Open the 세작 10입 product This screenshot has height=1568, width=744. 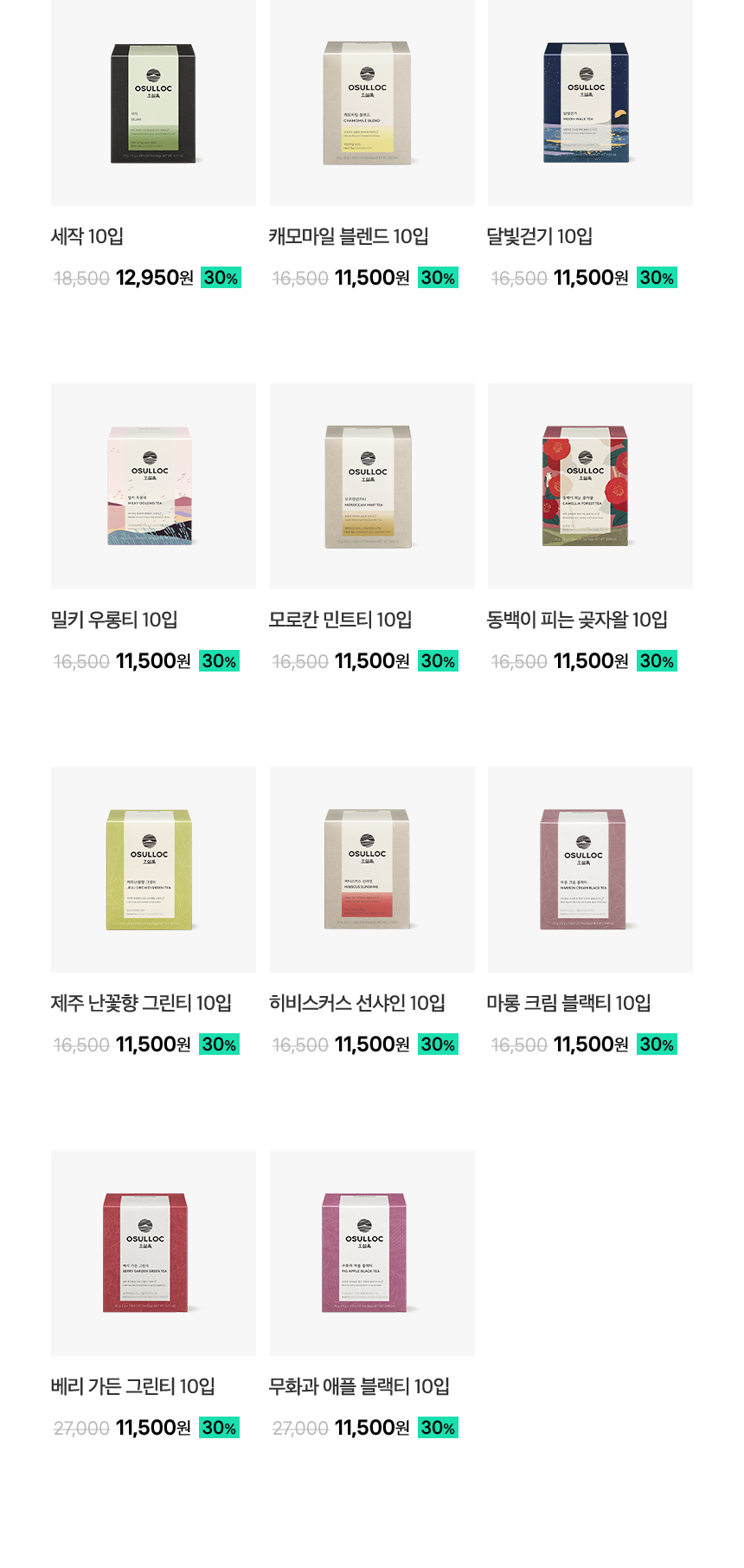(153, 104)
